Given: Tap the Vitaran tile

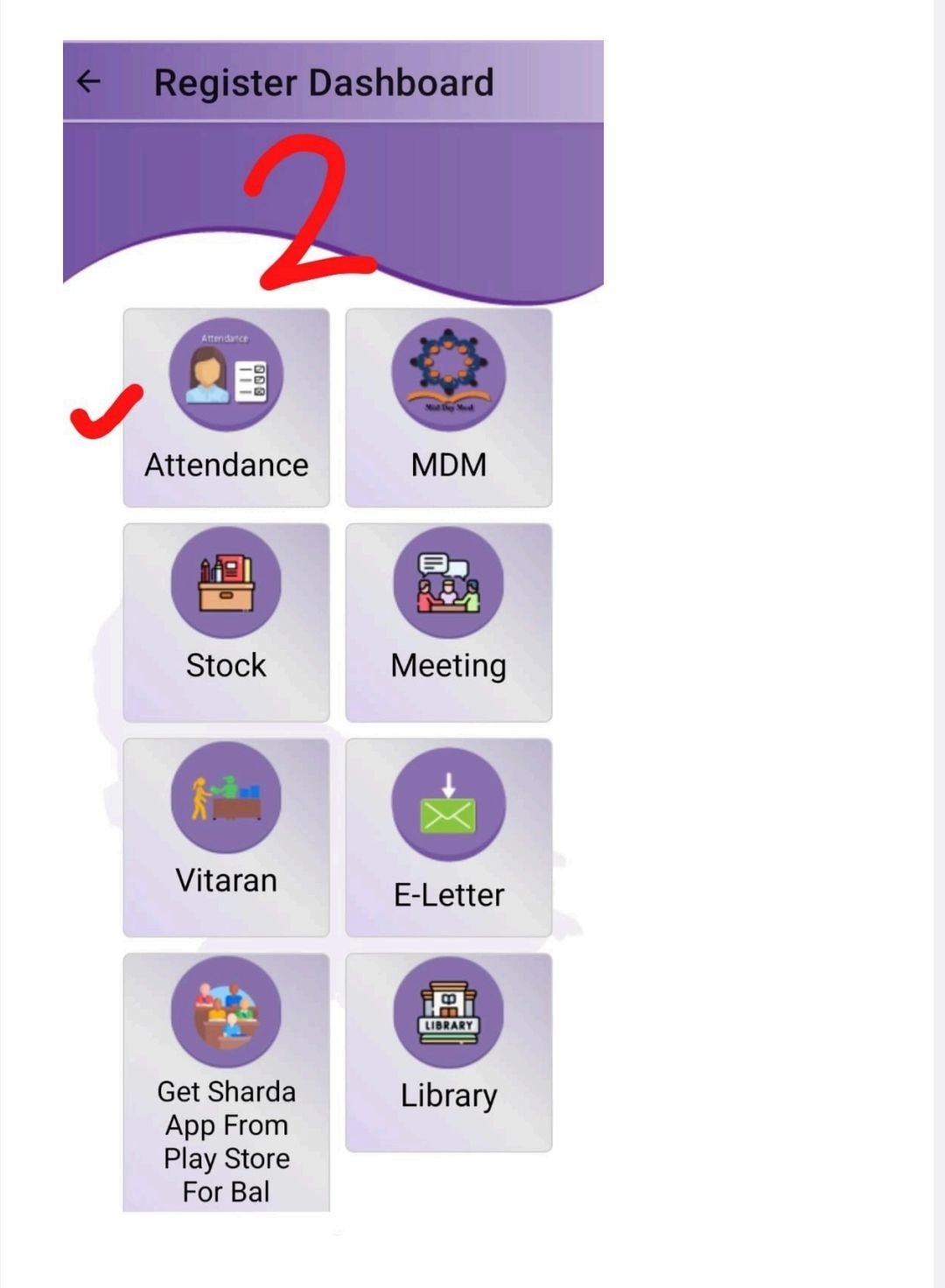Looking at the screenshot, I should pos(226,836).
